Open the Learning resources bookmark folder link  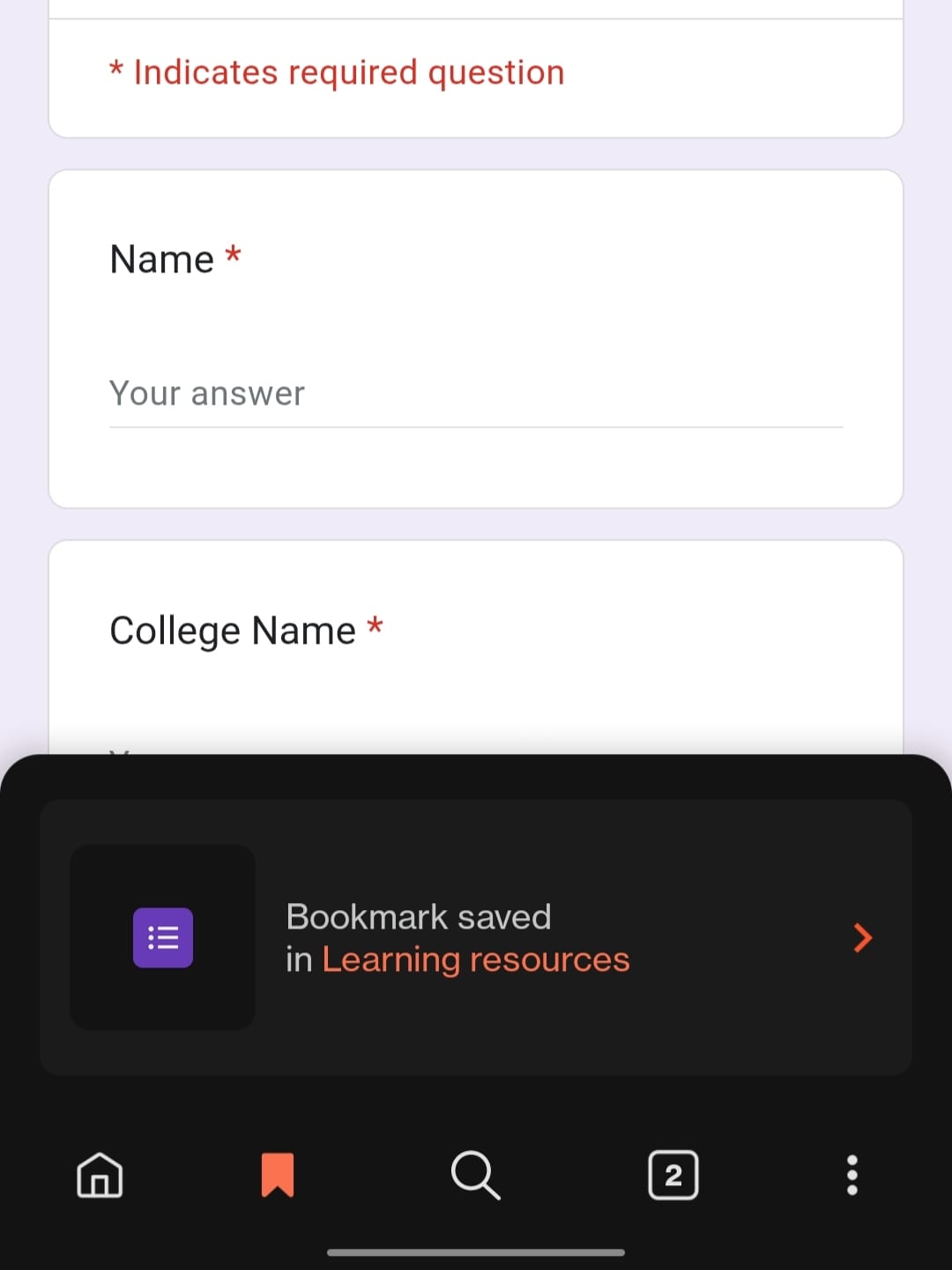tap(475, 960)
